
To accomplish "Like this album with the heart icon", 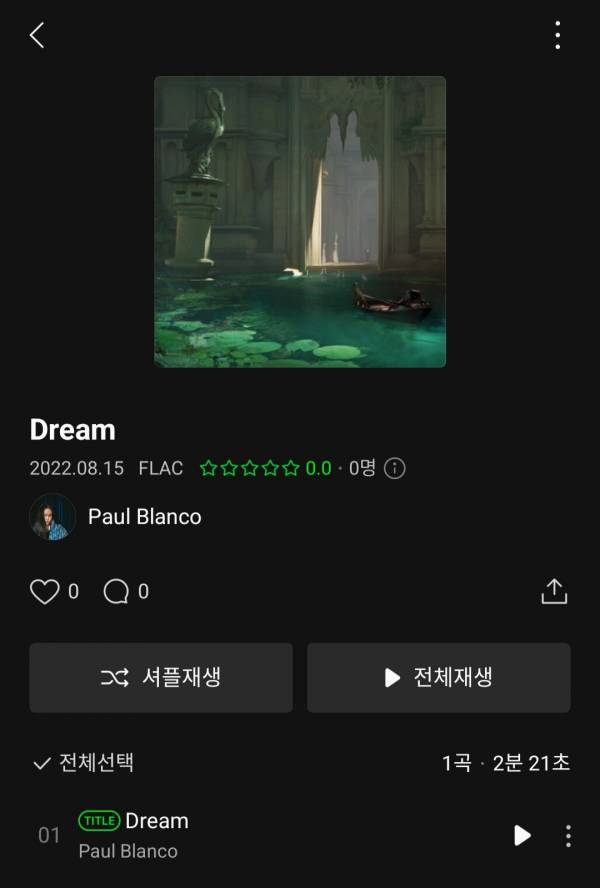I will 45,592.
